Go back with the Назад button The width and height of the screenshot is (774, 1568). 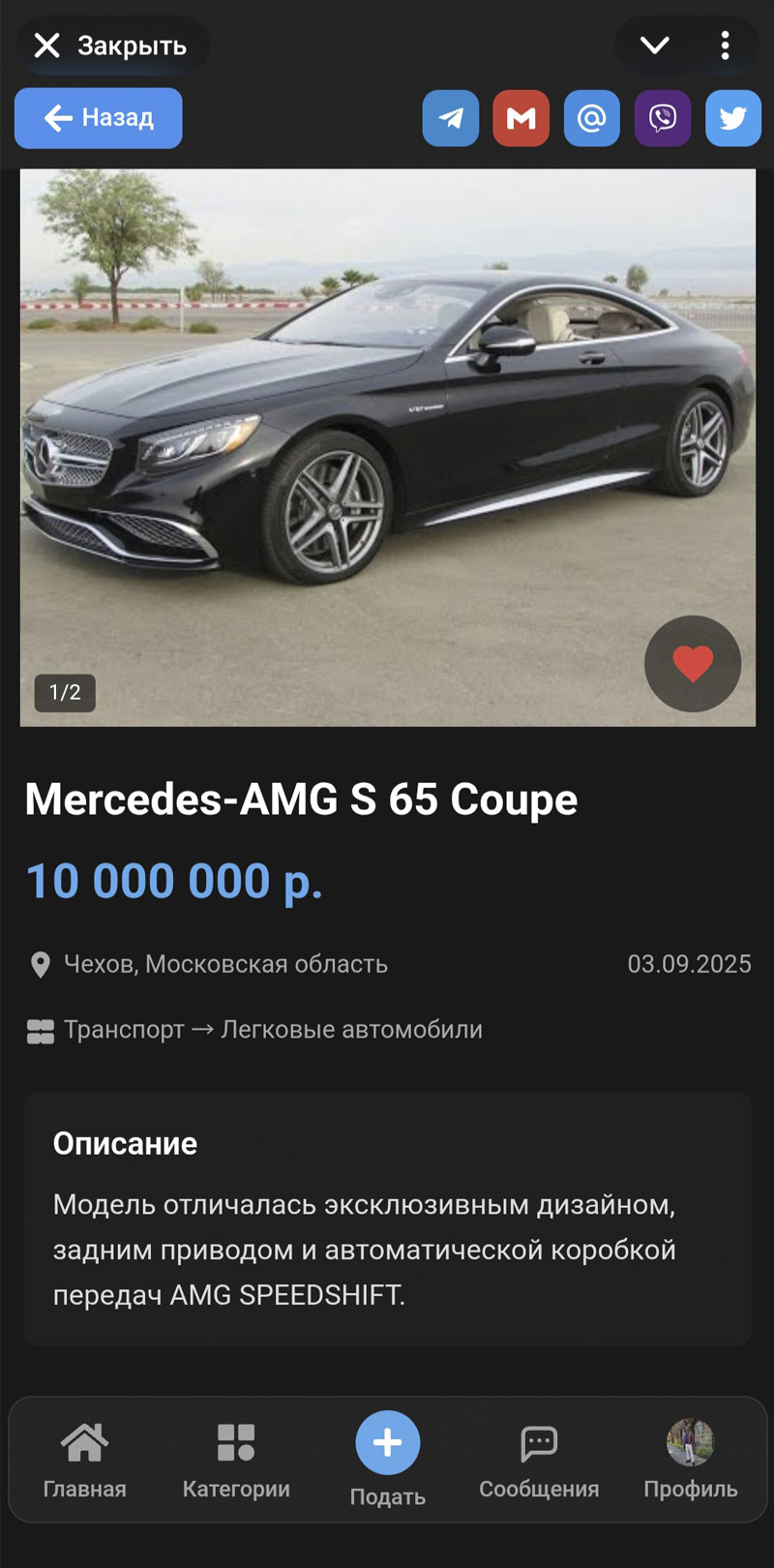point(99,118)
